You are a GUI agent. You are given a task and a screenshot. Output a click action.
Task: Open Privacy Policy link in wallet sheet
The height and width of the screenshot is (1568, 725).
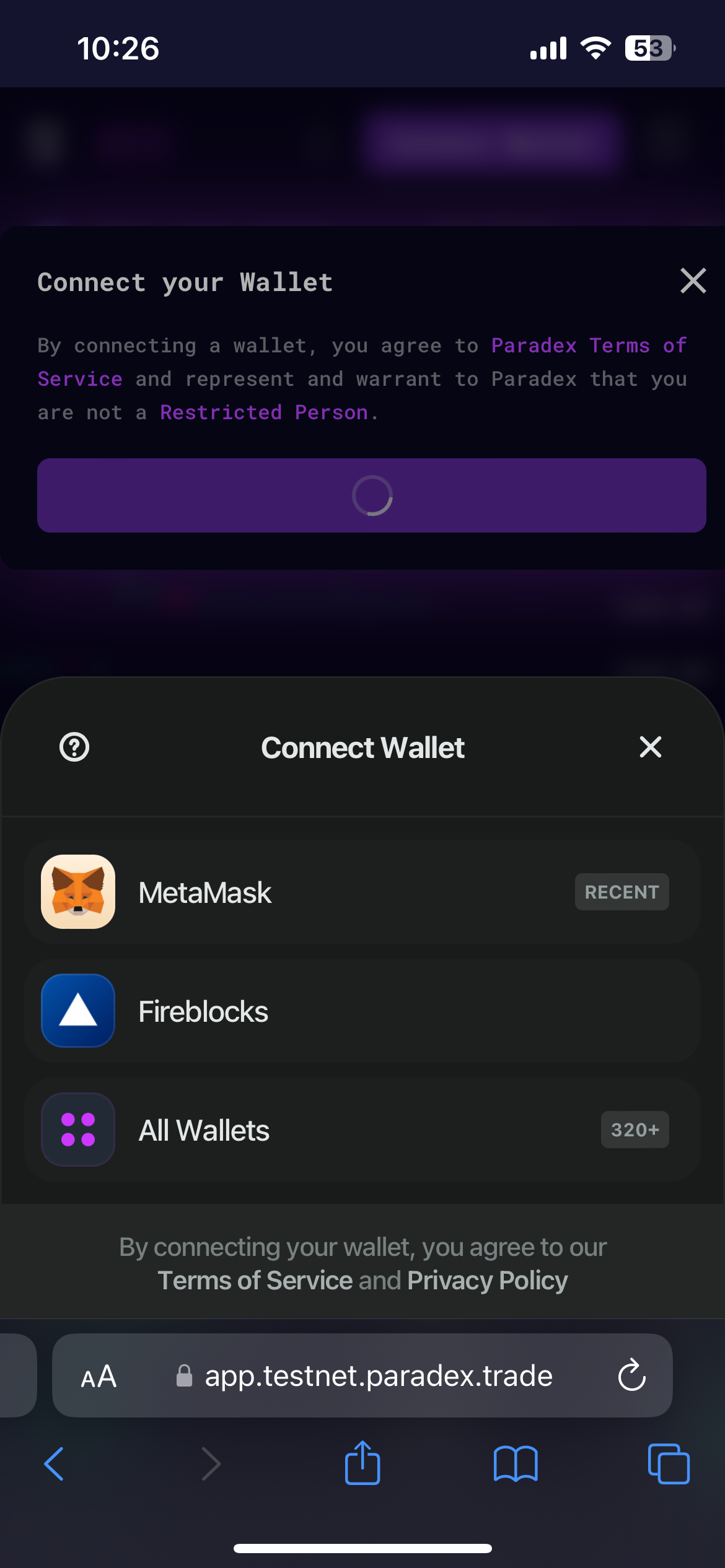(x=487, y=1280)
